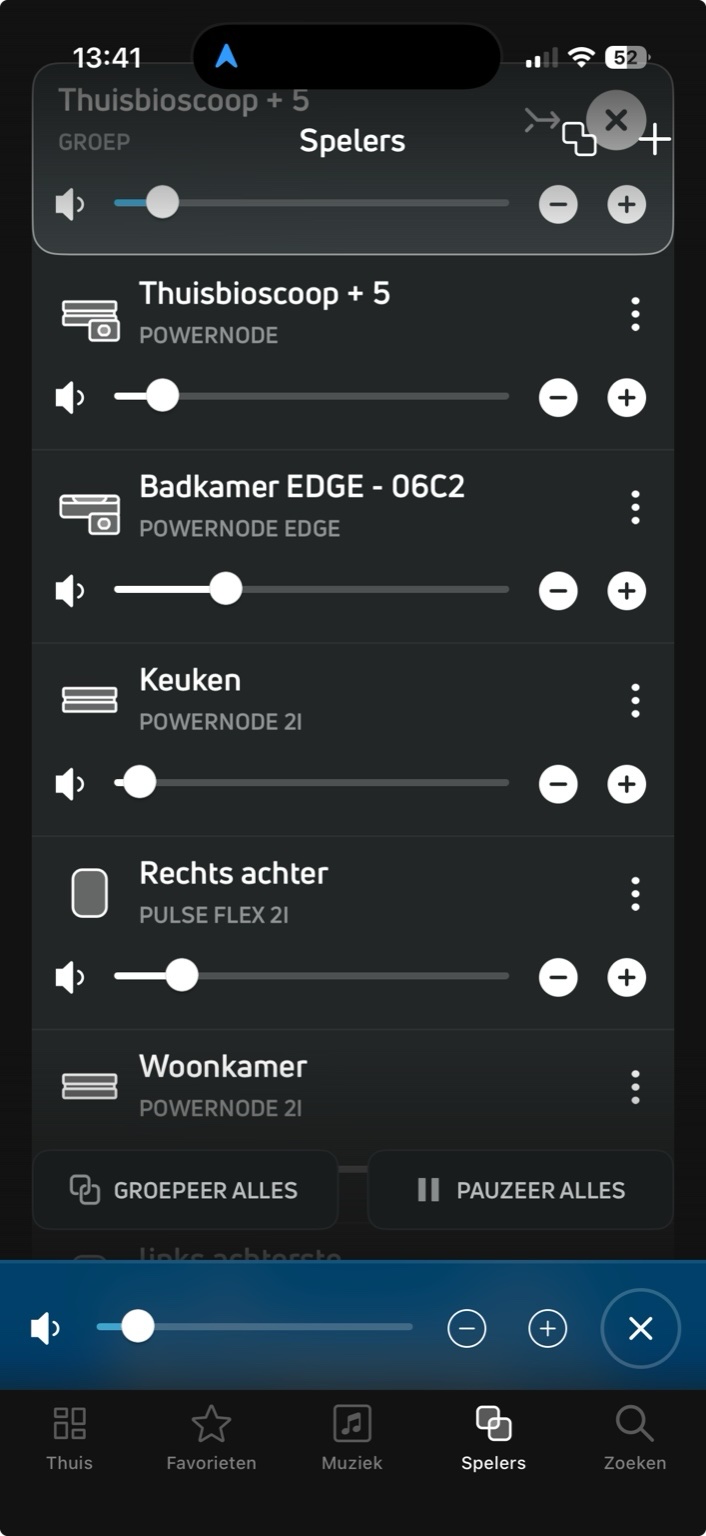Switch to the Thuis tab
The image size is (706, 1536).
[69, 1438]
